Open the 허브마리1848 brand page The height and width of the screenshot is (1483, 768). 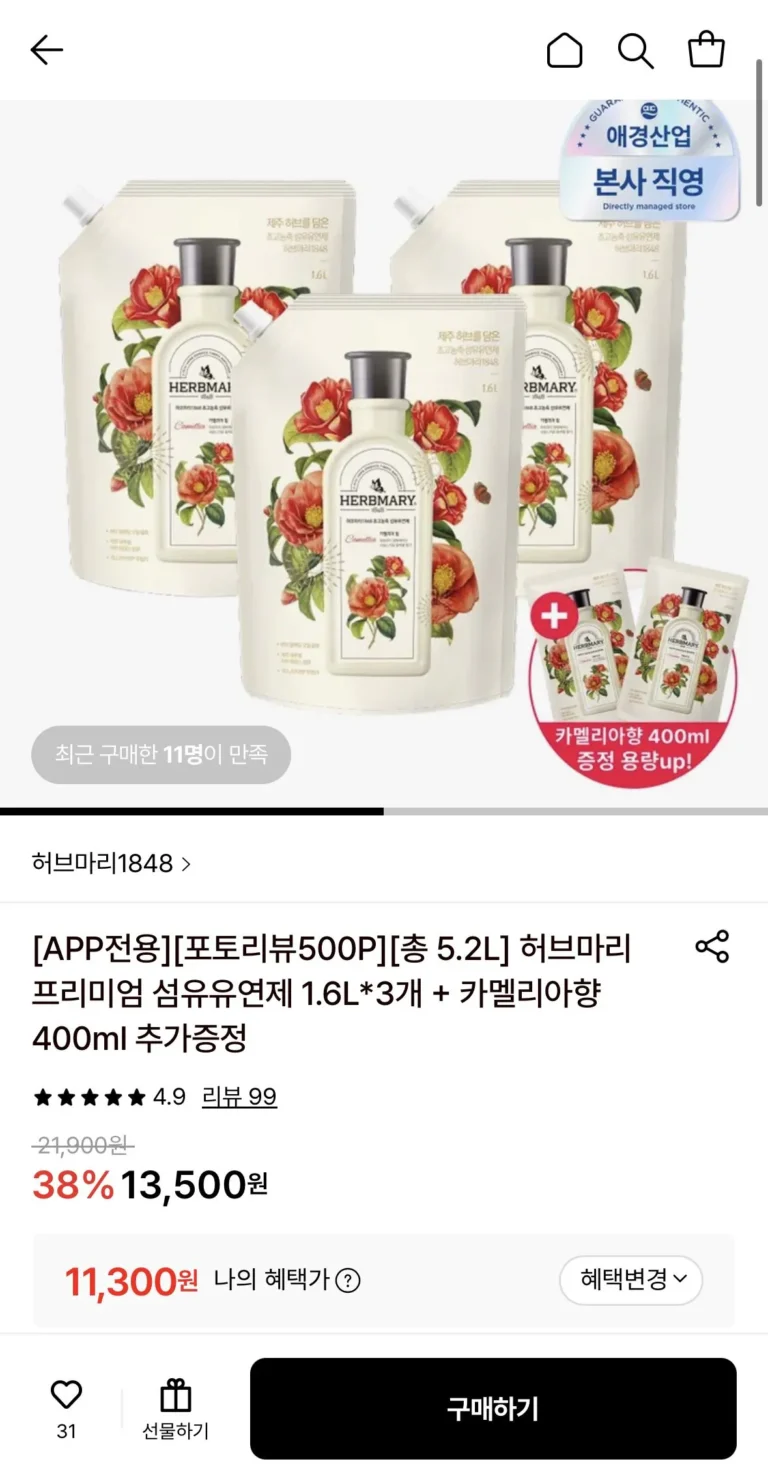click(x=110, y=863)
